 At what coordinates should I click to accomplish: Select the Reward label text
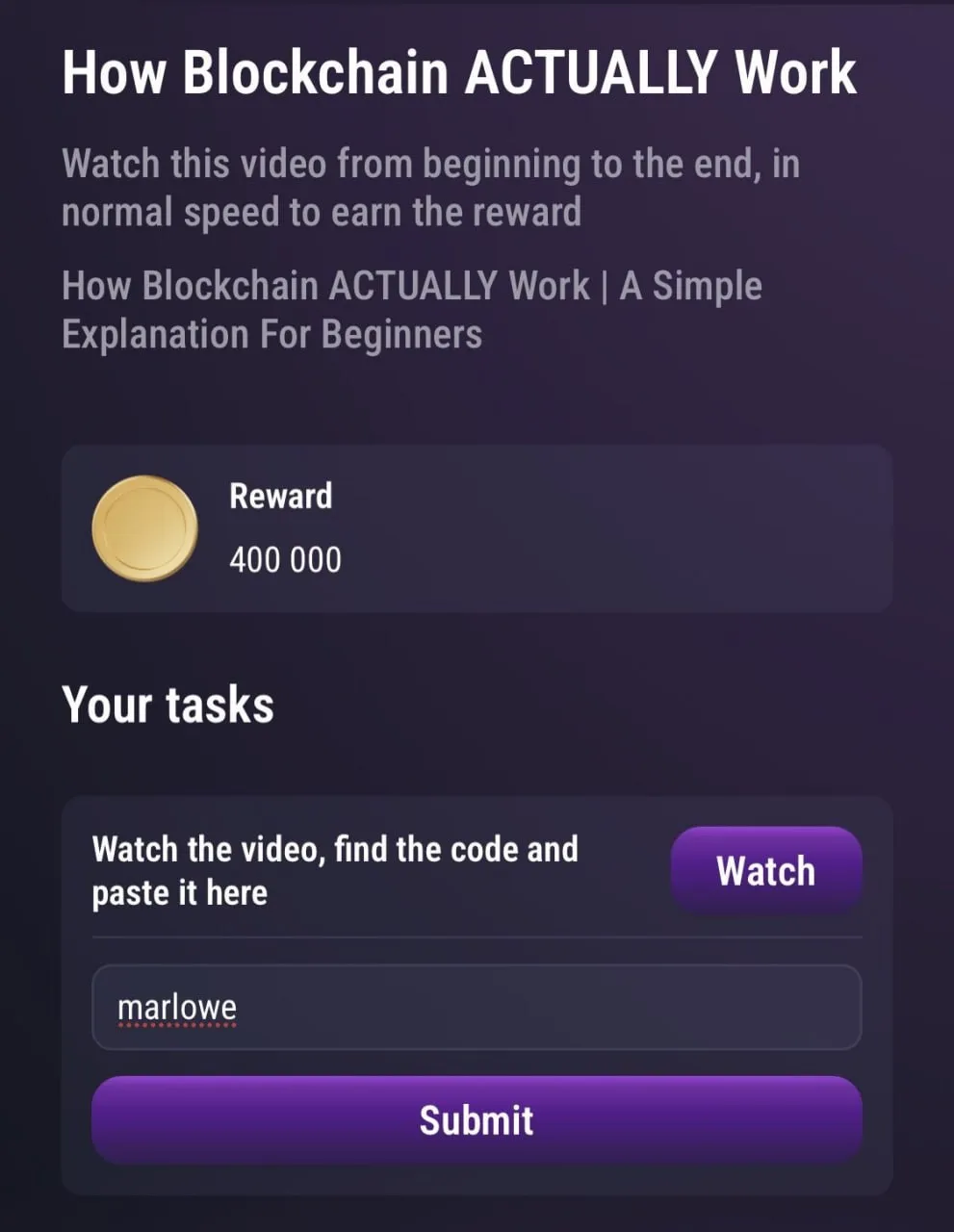tap(280, 497)
